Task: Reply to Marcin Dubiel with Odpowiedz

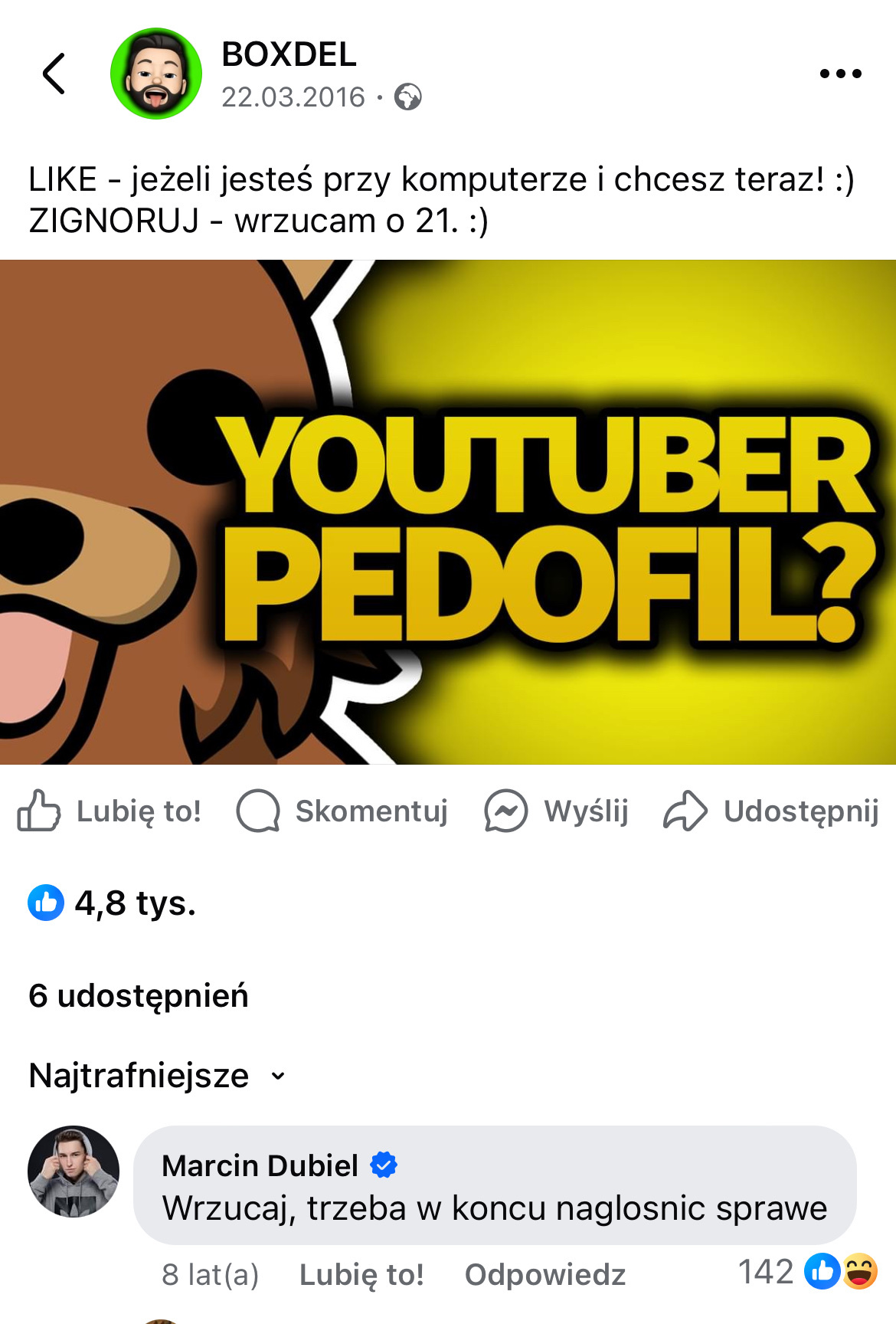Action: (544, 1275)
